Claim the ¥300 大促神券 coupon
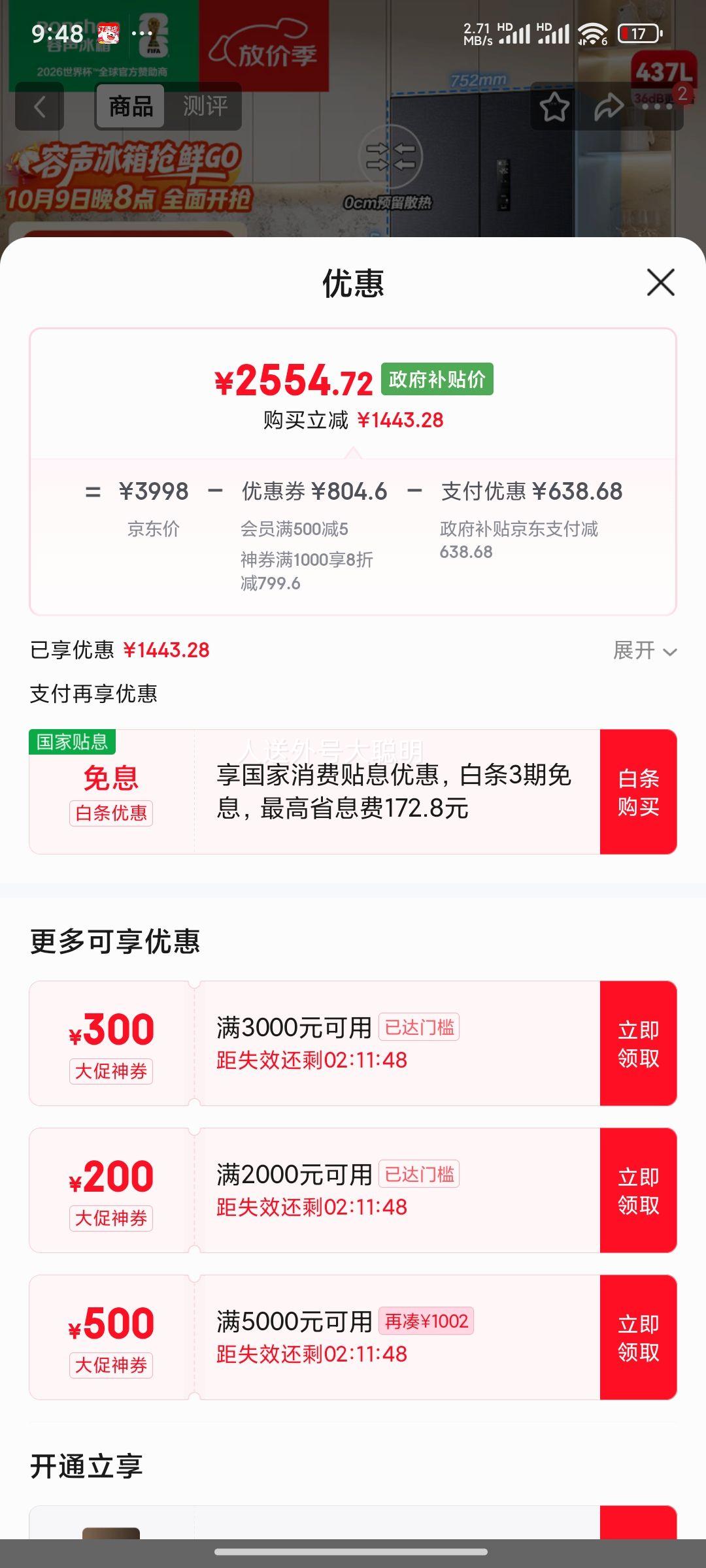706x1568 pixels. [x=638, y=1043]
